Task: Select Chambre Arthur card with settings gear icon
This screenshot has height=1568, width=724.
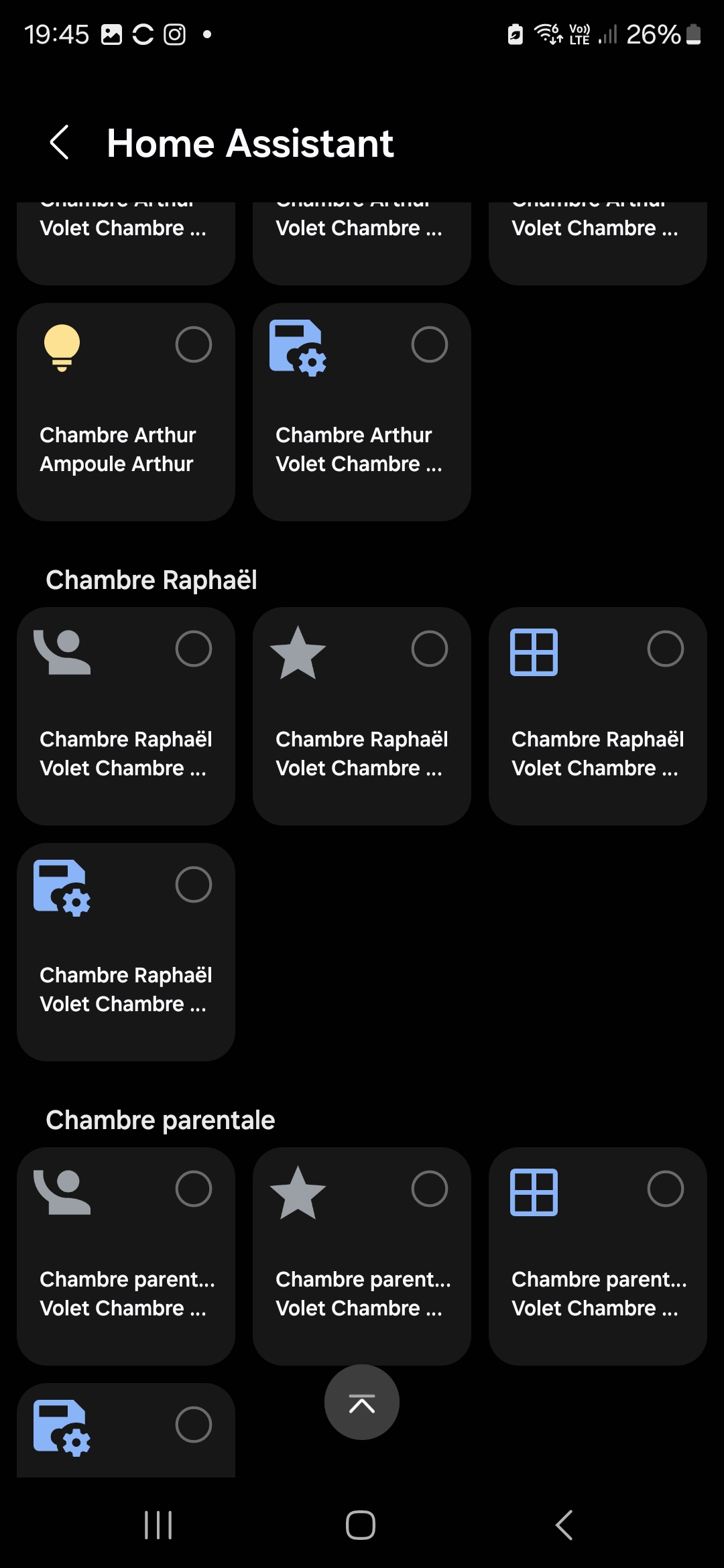Action: click(x=362, y=411)
